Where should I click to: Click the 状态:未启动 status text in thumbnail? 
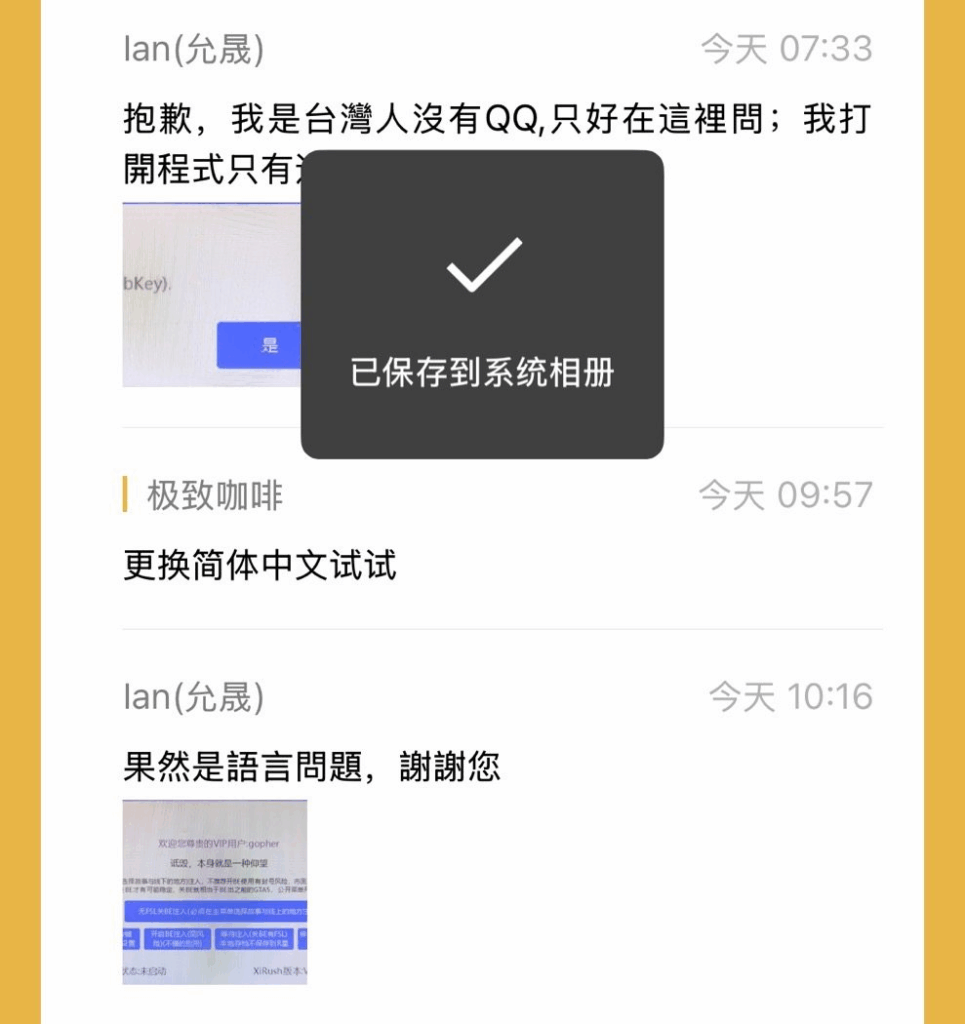click(143, 971)
